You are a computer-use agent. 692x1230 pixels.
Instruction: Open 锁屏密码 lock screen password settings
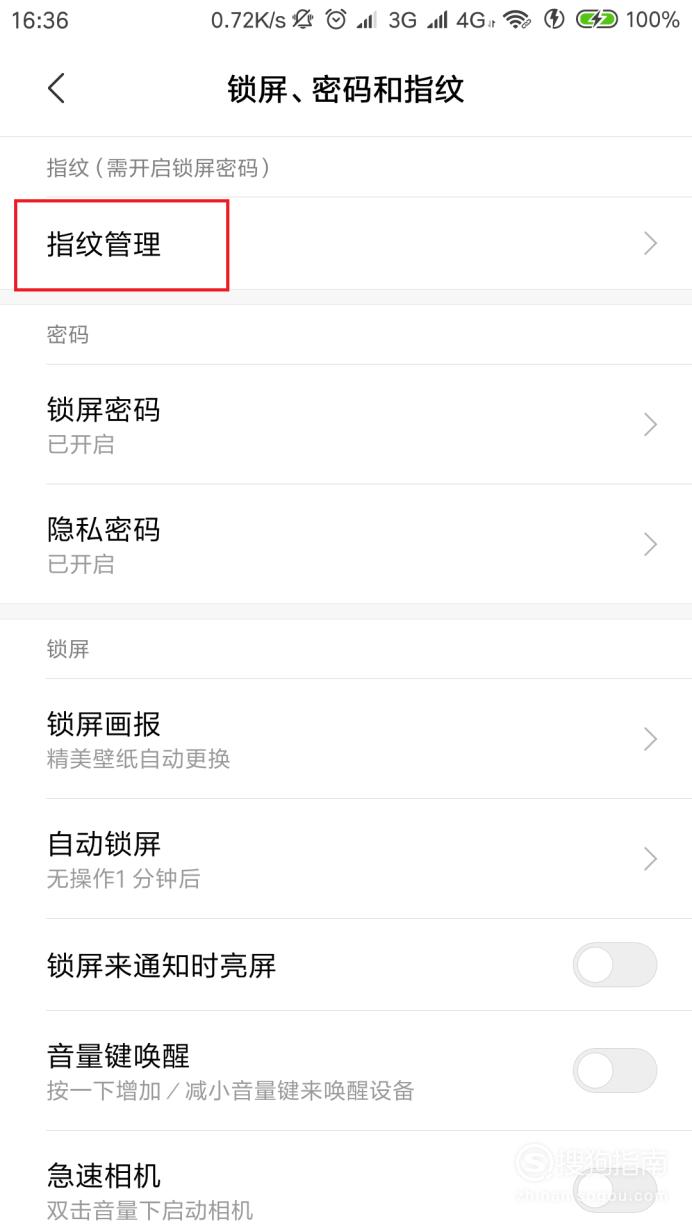346,425
